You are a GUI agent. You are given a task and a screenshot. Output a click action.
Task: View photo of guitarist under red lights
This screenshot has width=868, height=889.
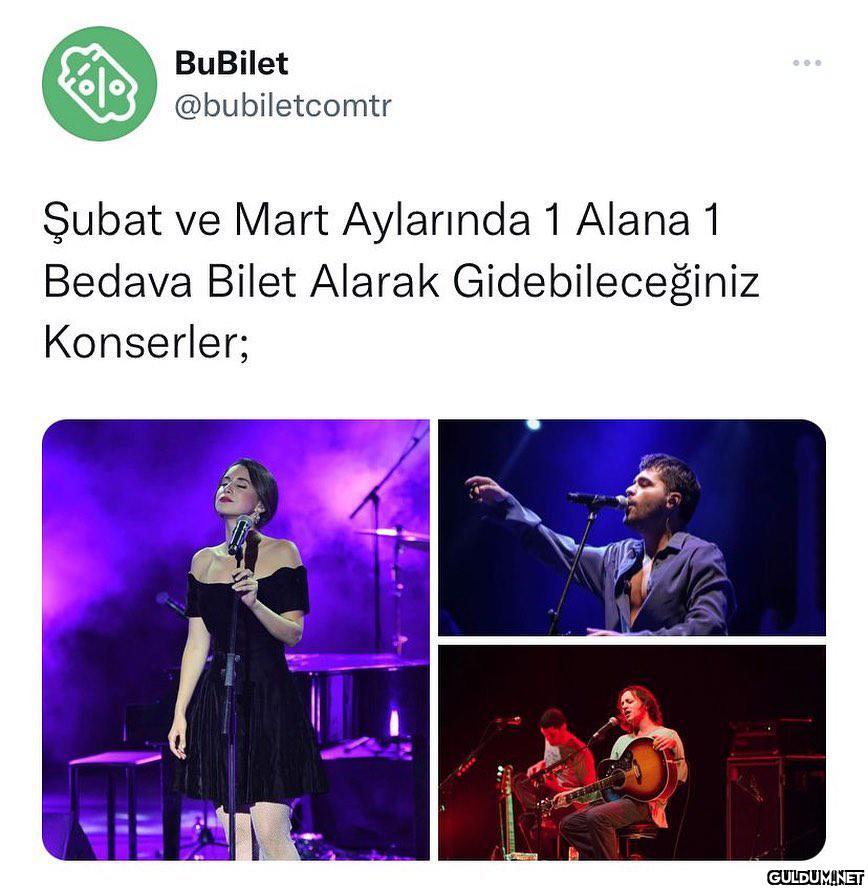(x=632, y=752)
